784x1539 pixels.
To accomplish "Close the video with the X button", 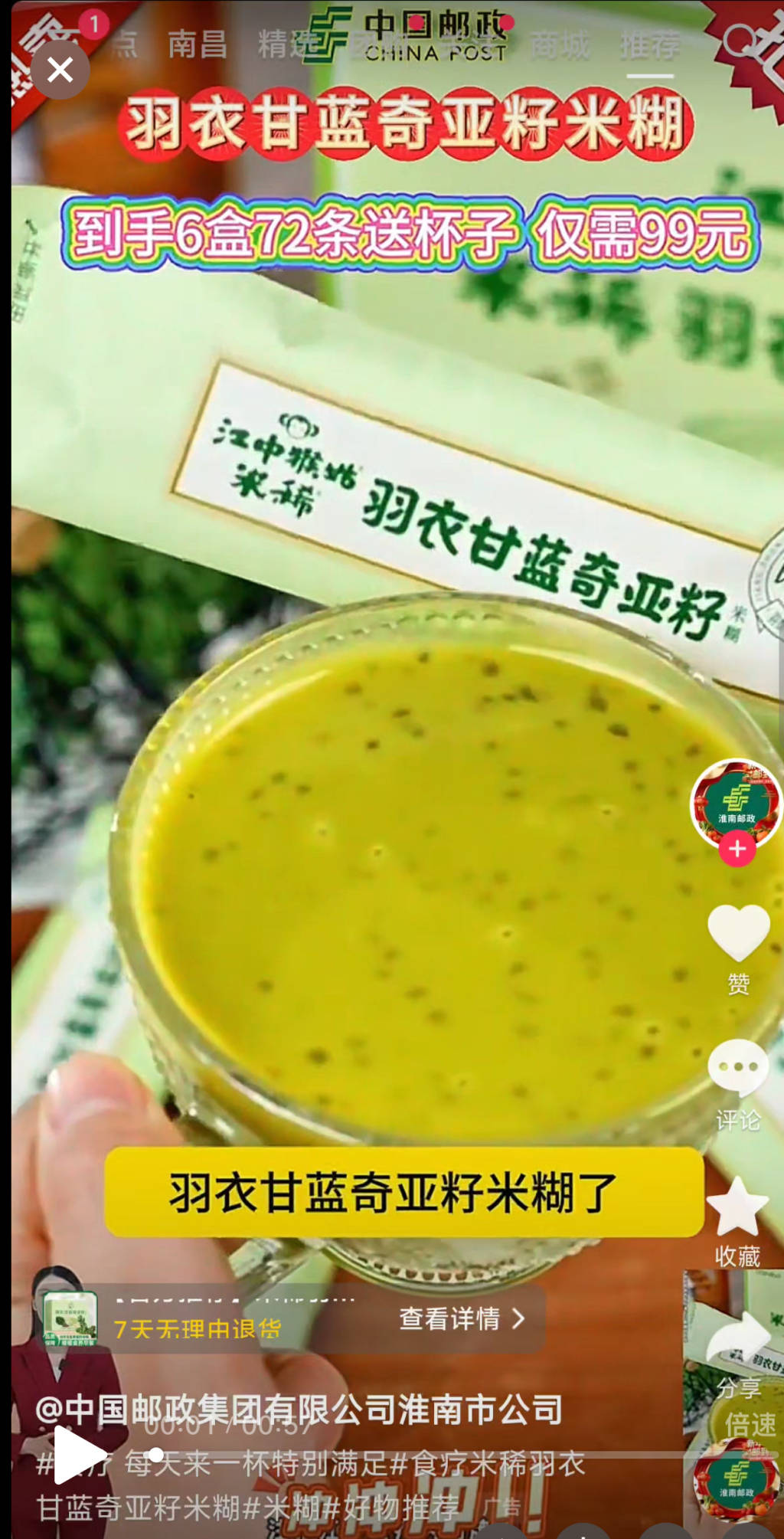I will [60, 70].
